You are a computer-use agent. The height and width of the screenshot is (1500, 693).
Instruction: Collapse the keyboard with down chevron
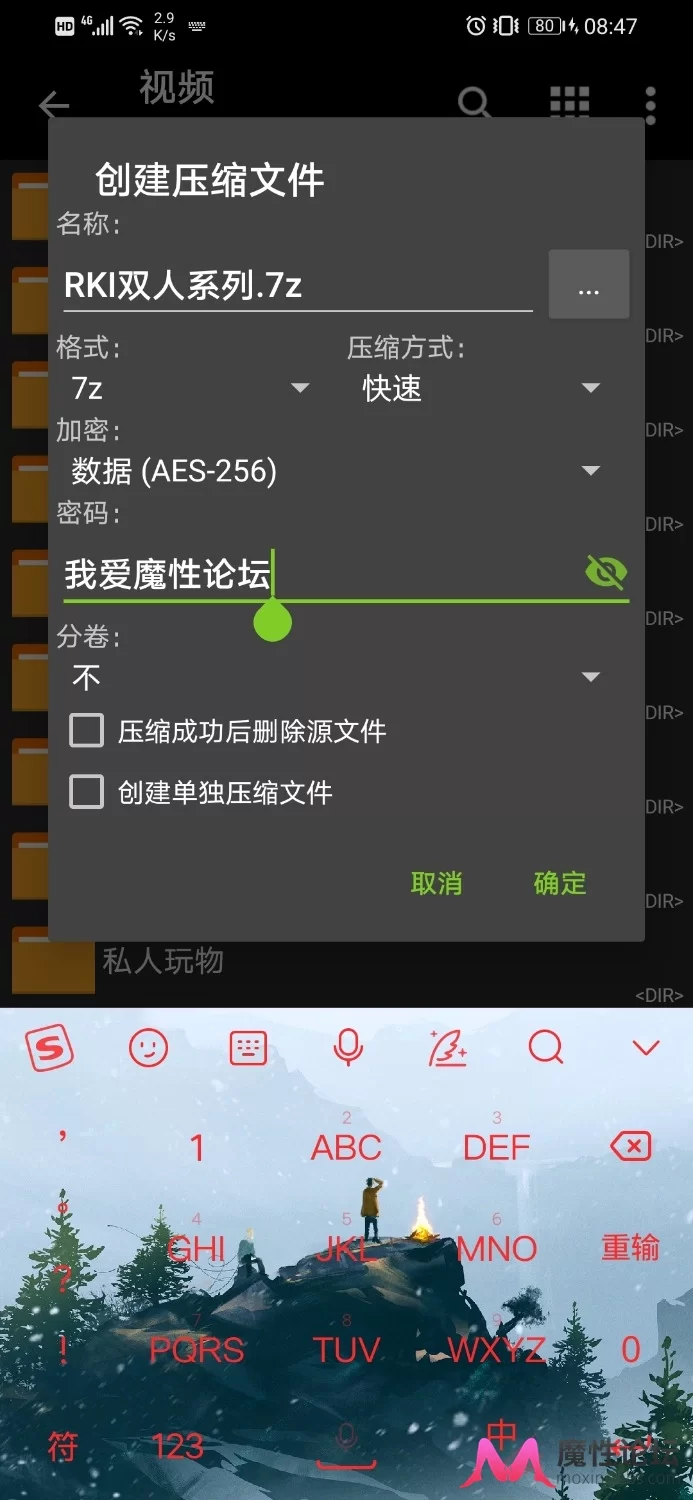647,1048
